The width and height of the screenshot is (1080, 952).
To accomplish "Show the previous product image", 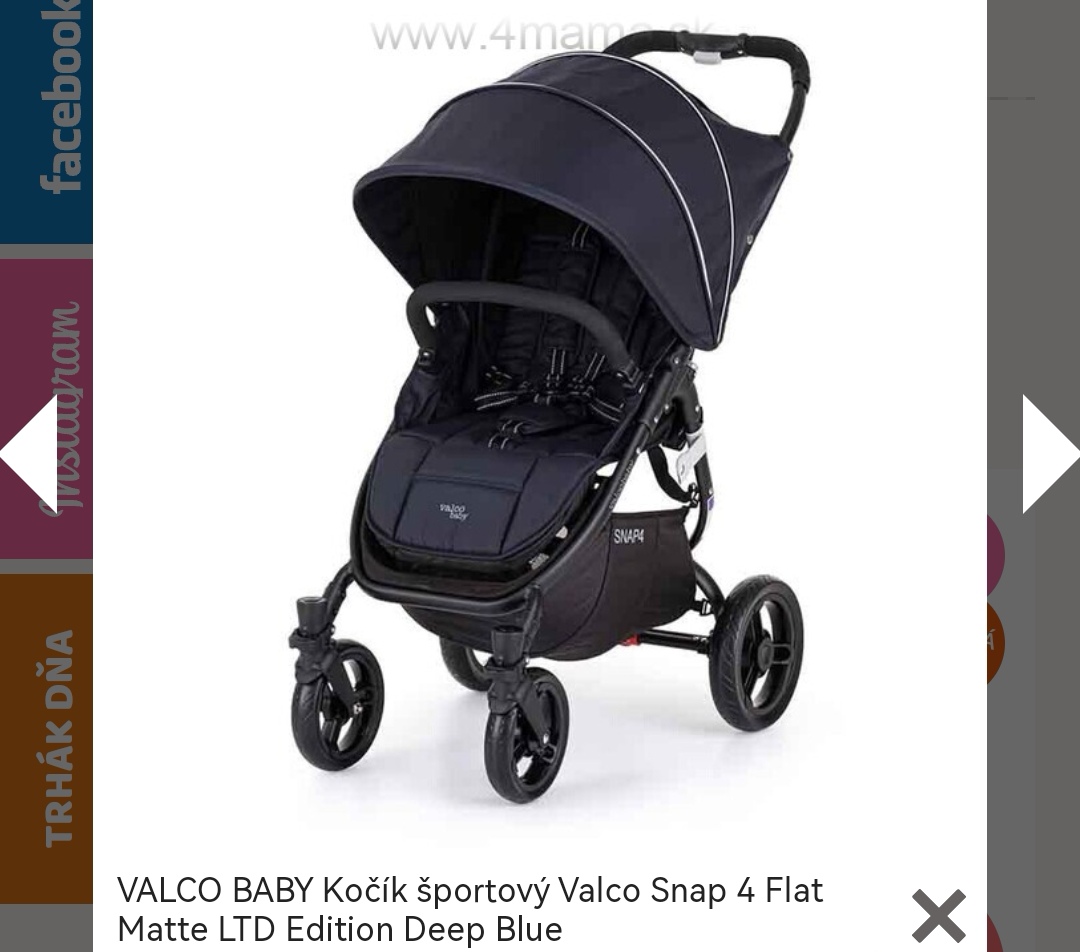I will pyautogui.click(x=30, y=454).
